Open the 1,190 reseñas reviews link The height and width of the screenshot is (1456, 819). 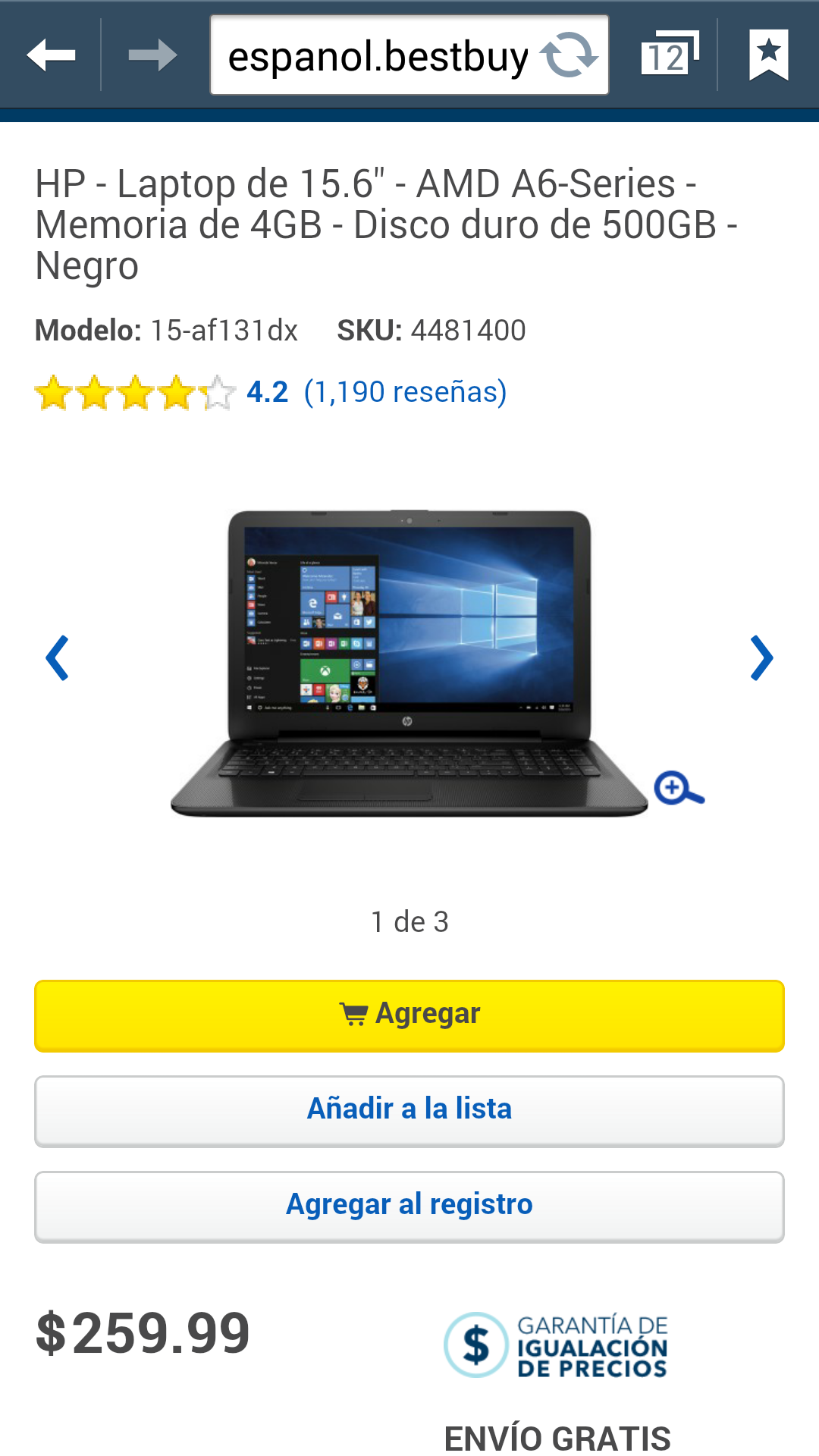(x=405, y=392)
